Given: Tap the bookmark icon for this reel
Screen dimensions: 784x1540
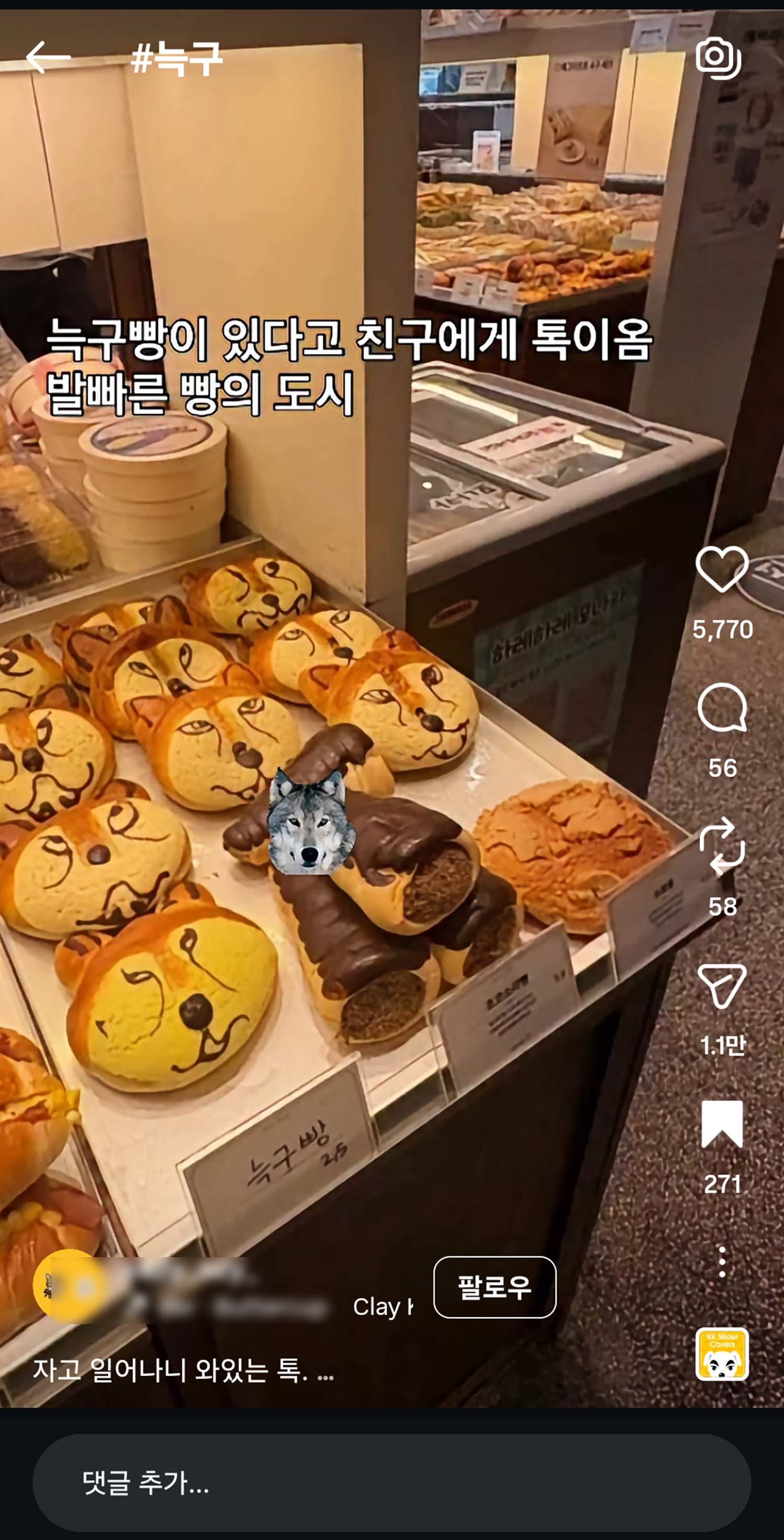Looking at the screenshot, I should [x=722, y=1124].
